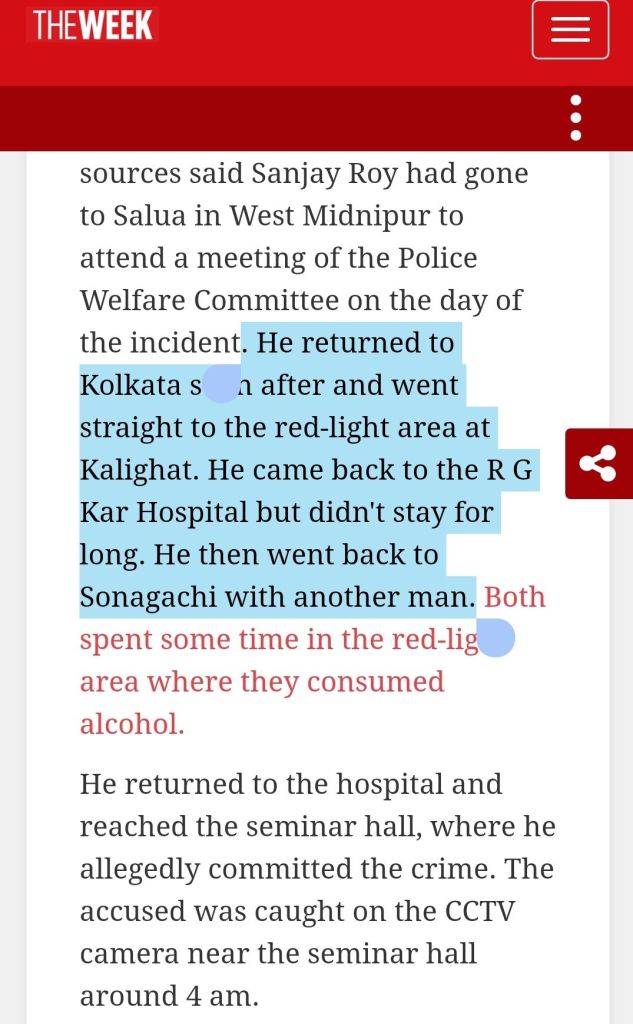This screenshot has height=1024, width=633.
Task: Open the hamburger menu
Action: pyautogui.click(x=570, y=30)
